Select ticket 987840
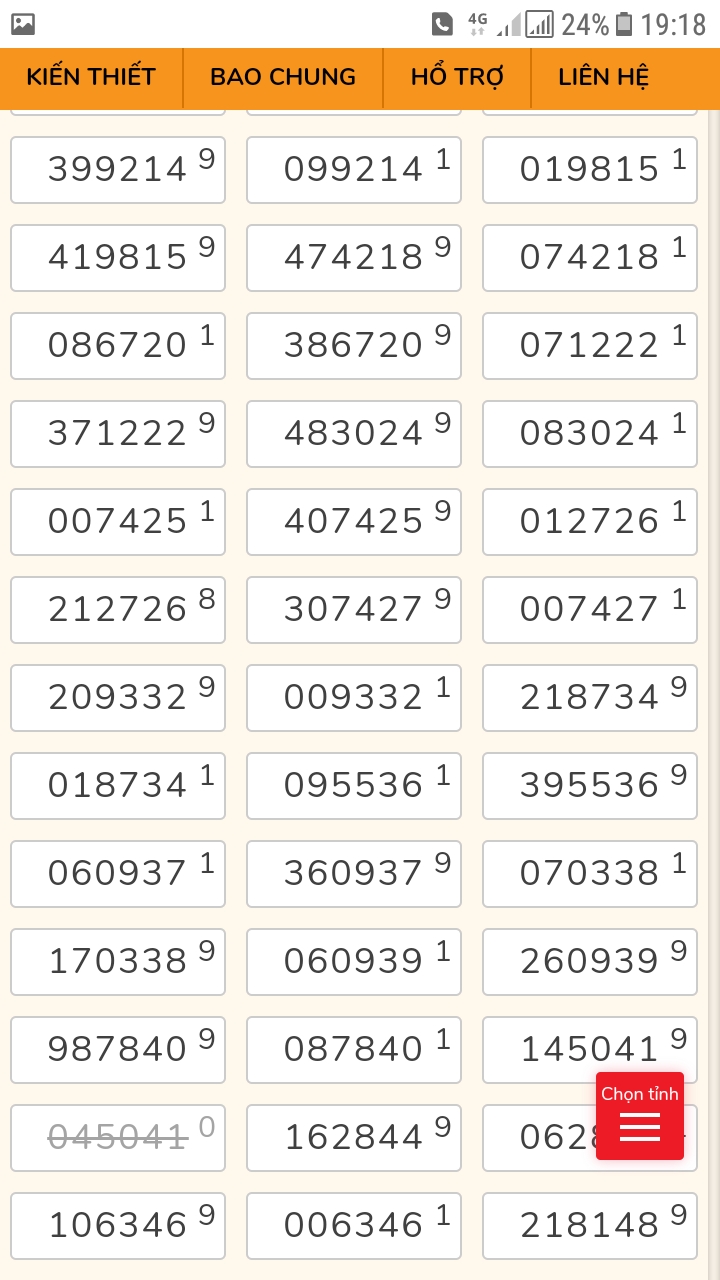Image resolution: width=720 pixels, height=1280 pixels. click(x=118, y=1050)
